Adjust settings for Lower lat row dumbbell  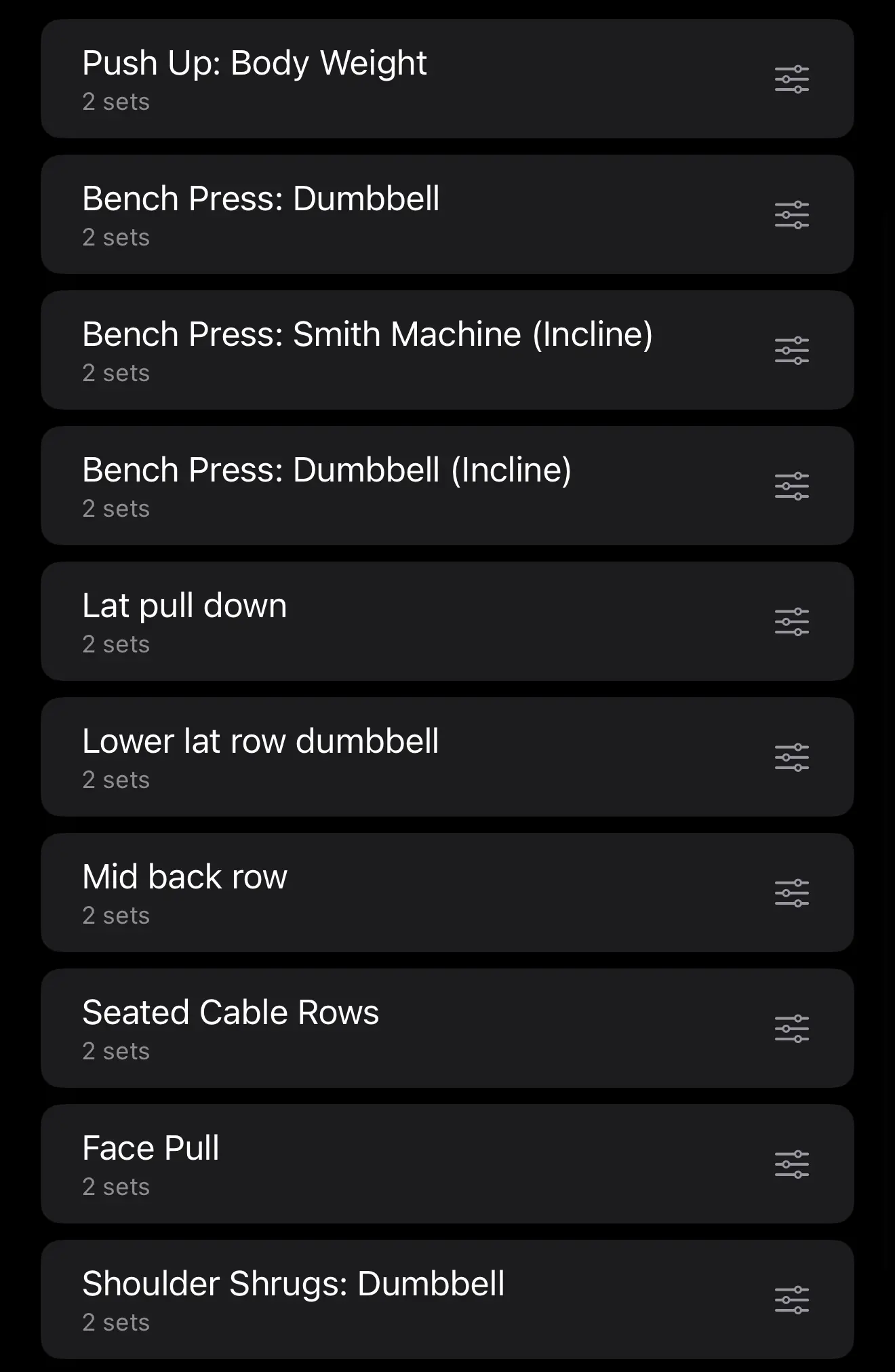tap(791, 758)
